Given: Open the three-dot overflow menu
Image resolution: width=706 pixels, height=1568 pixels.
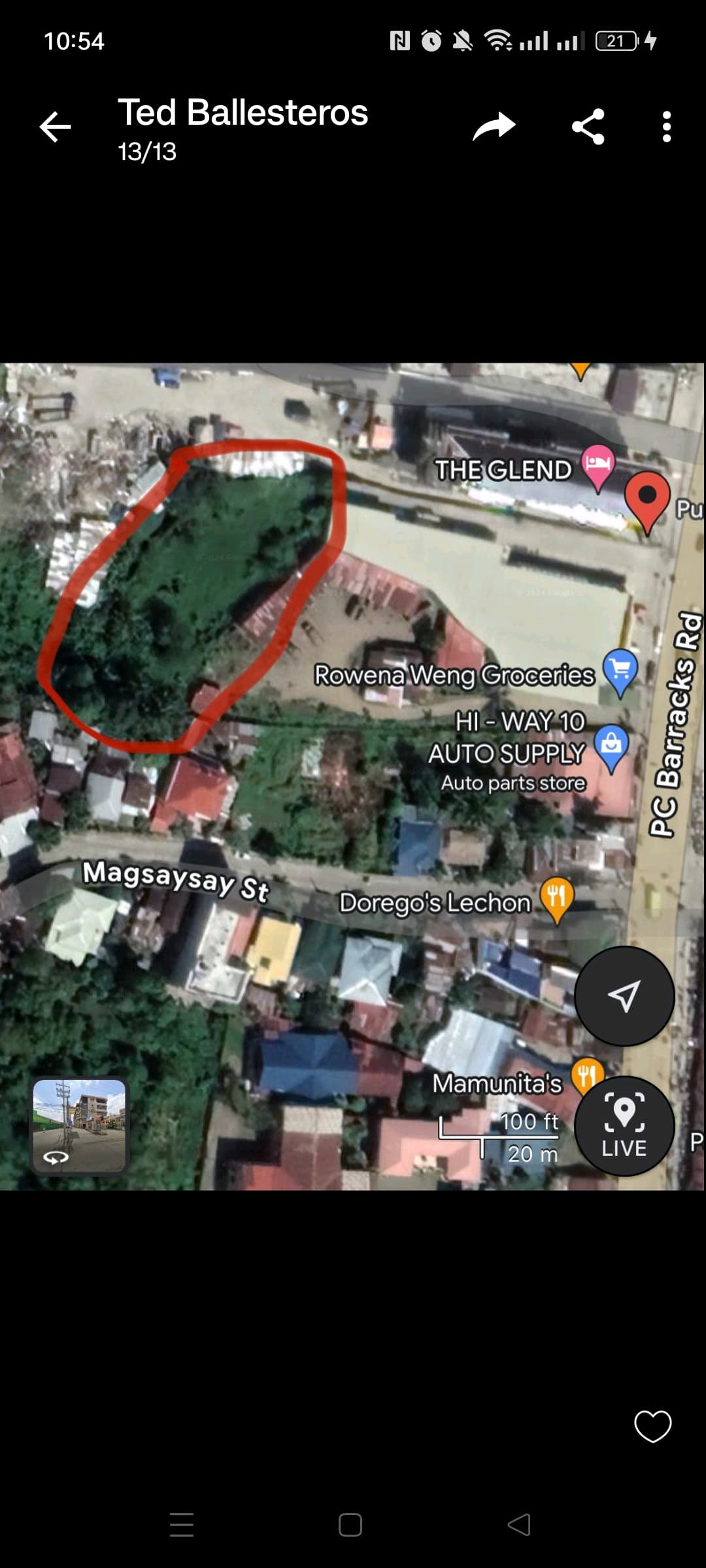Looking at the screenshot, I should point(665,125).
